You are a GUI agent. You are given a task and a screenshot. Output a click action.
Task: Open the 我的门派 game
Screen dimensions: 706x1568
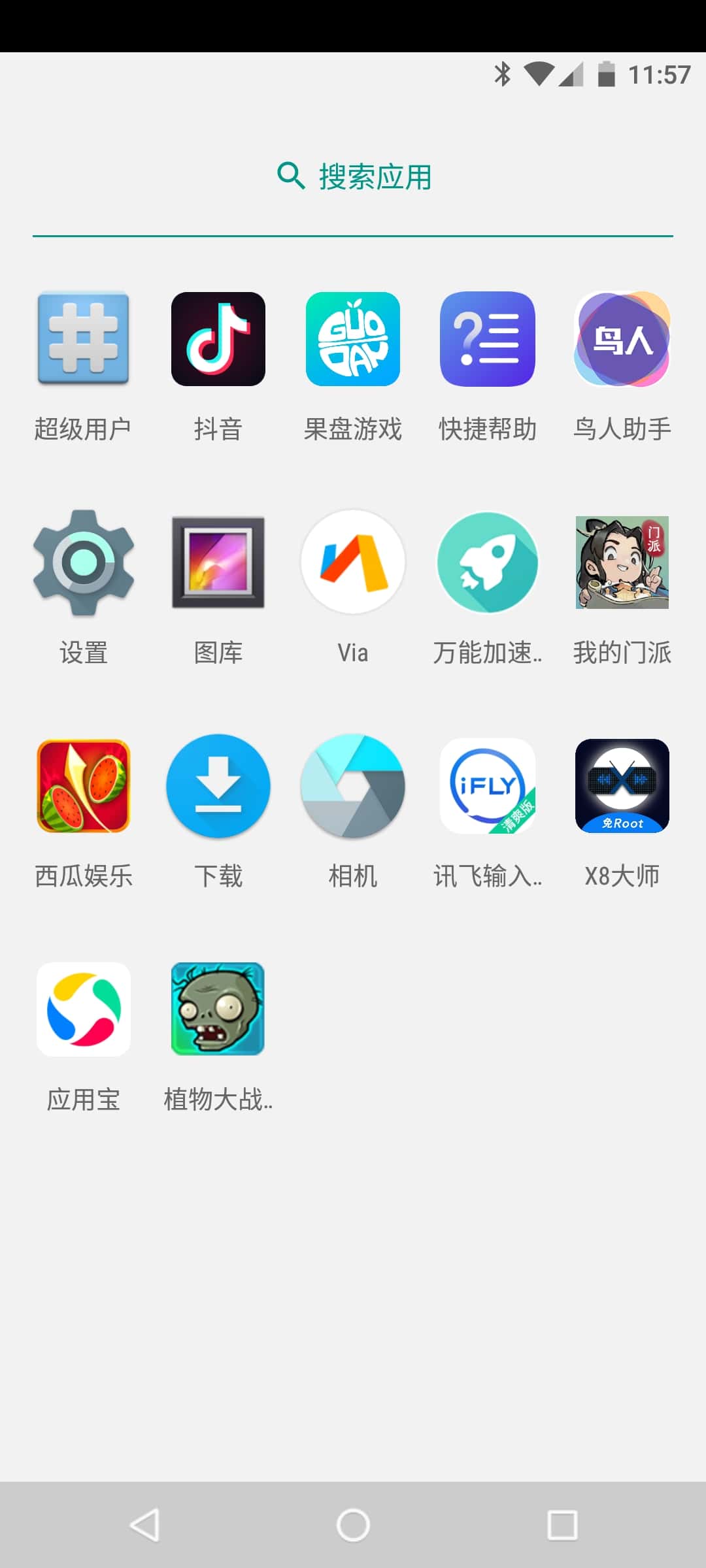(x=622, y=563)
